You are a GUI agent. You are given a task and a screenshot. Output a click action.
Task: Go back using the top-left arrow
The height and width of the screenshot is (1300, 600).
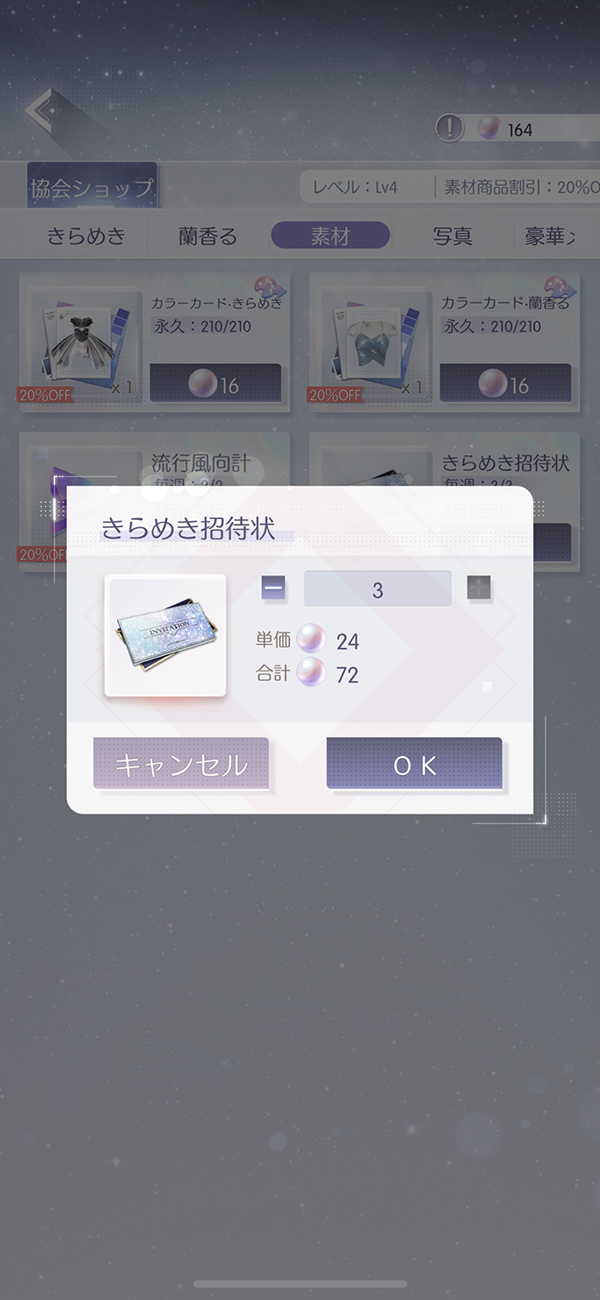pos(45,112)
